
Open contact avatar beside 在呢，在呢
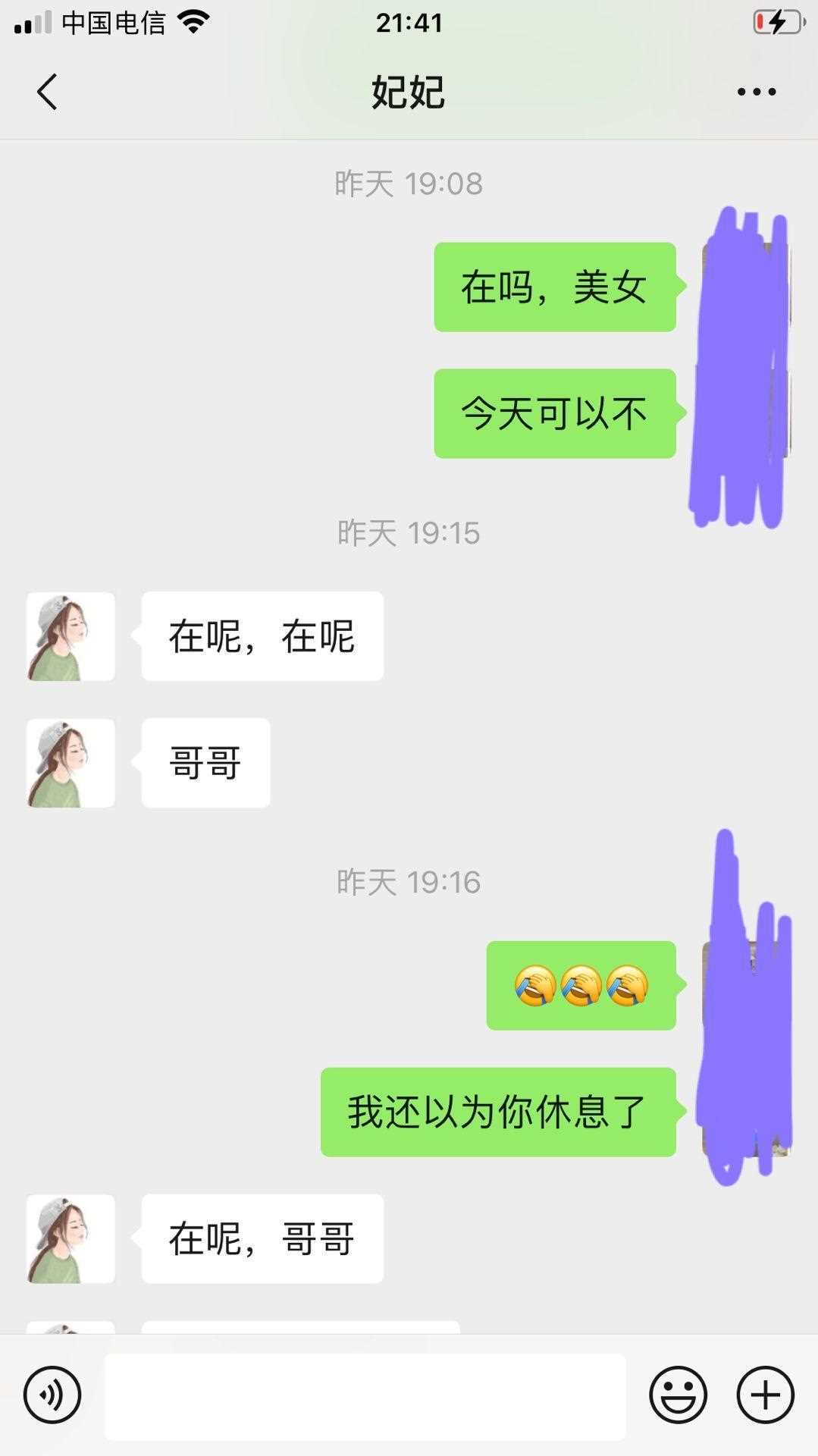[71, 637]
